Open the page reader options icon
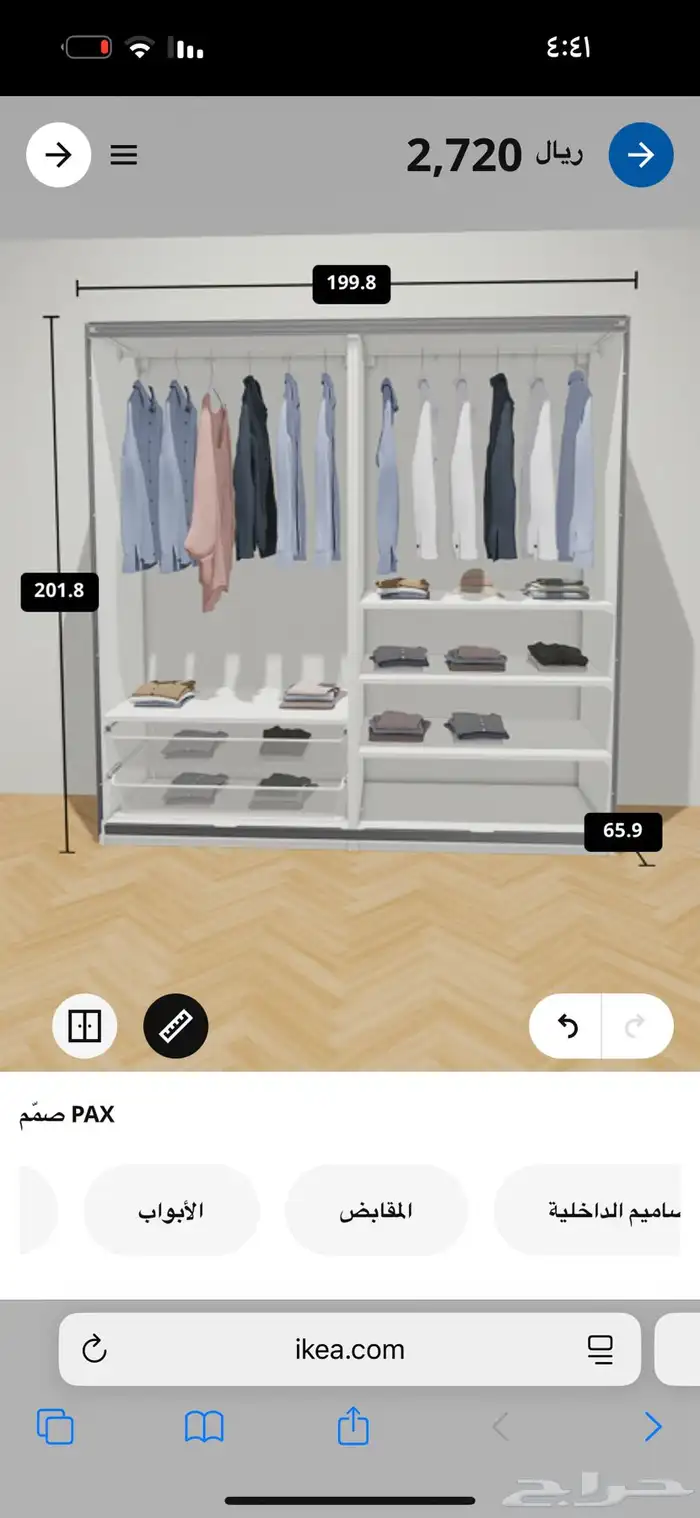 coord(600,1349)
